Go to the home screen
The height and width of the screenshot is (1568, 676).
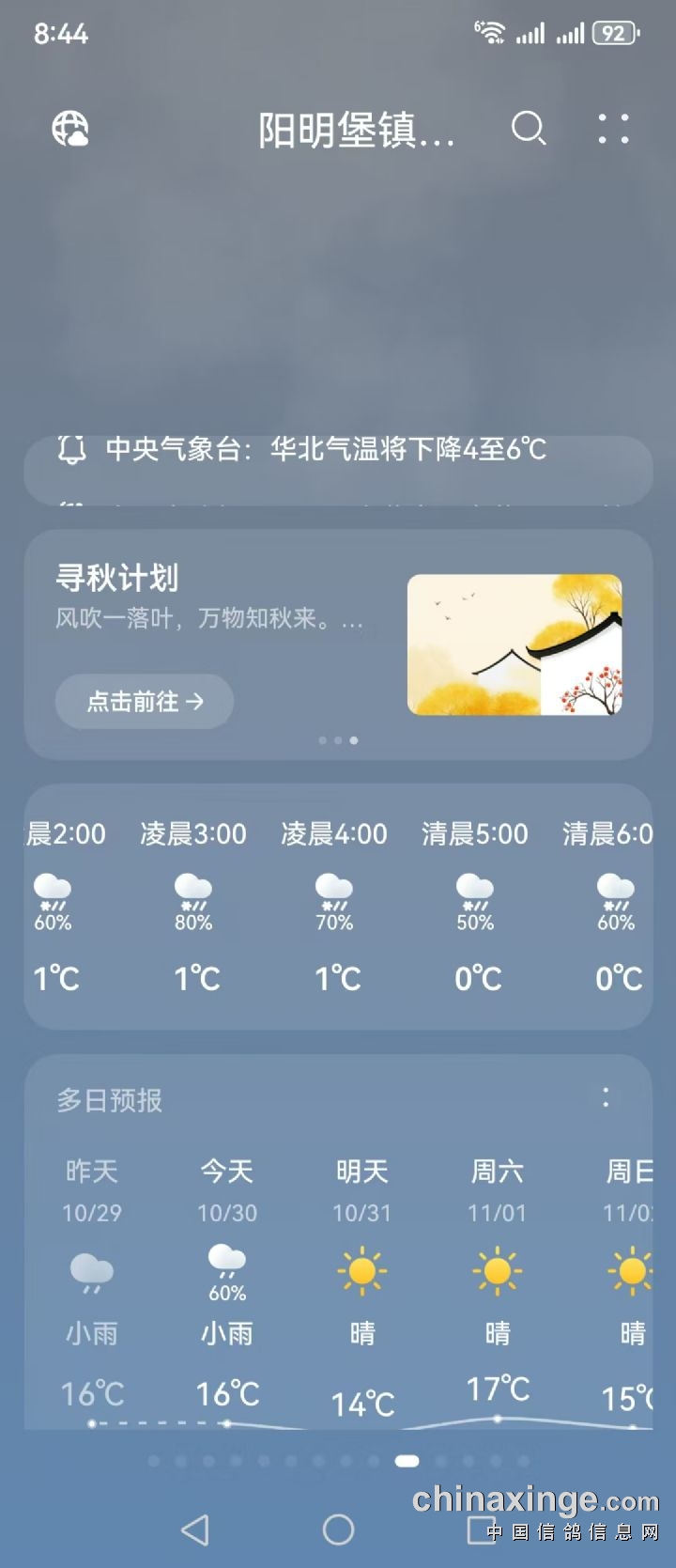tap(338, 1529)
